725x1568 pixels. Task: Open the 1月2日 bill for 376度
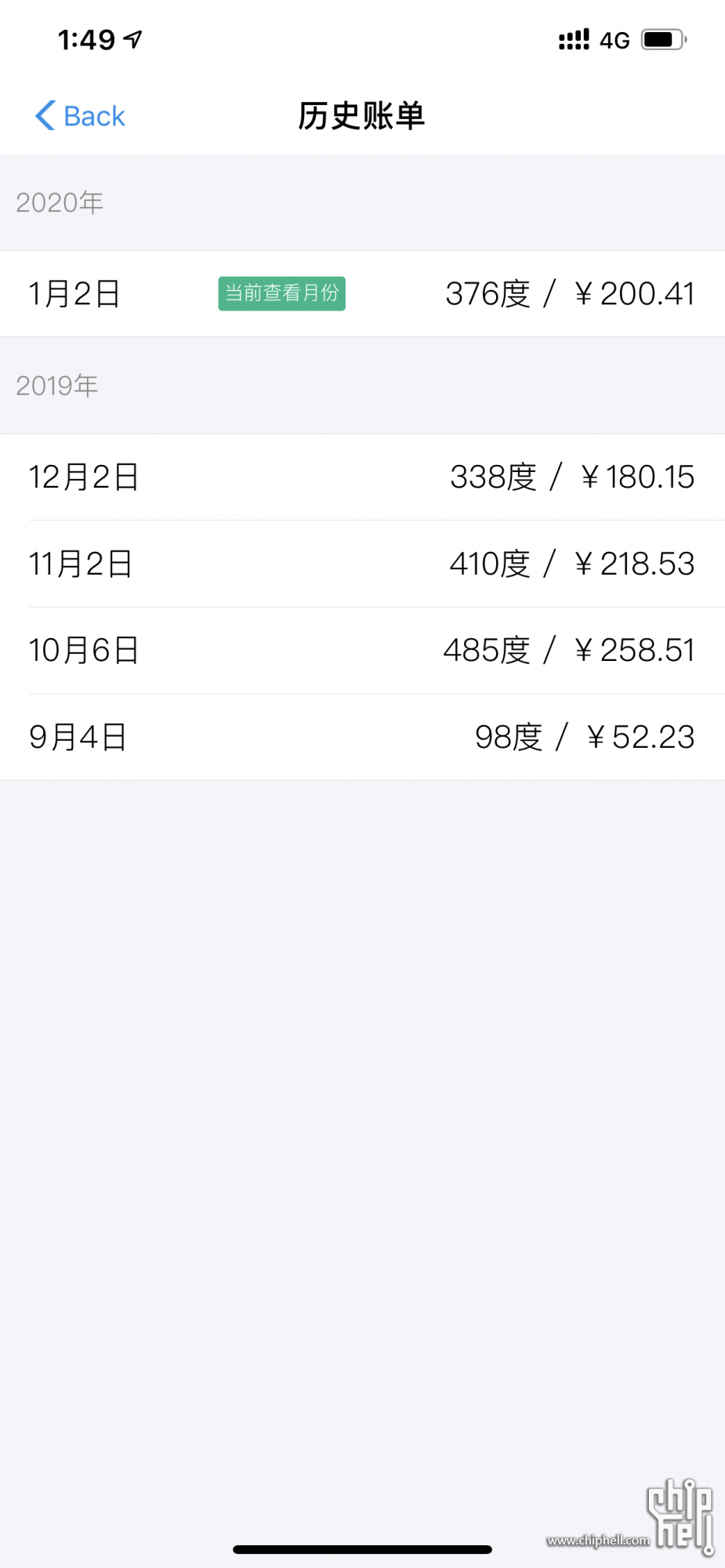(362, 294)
